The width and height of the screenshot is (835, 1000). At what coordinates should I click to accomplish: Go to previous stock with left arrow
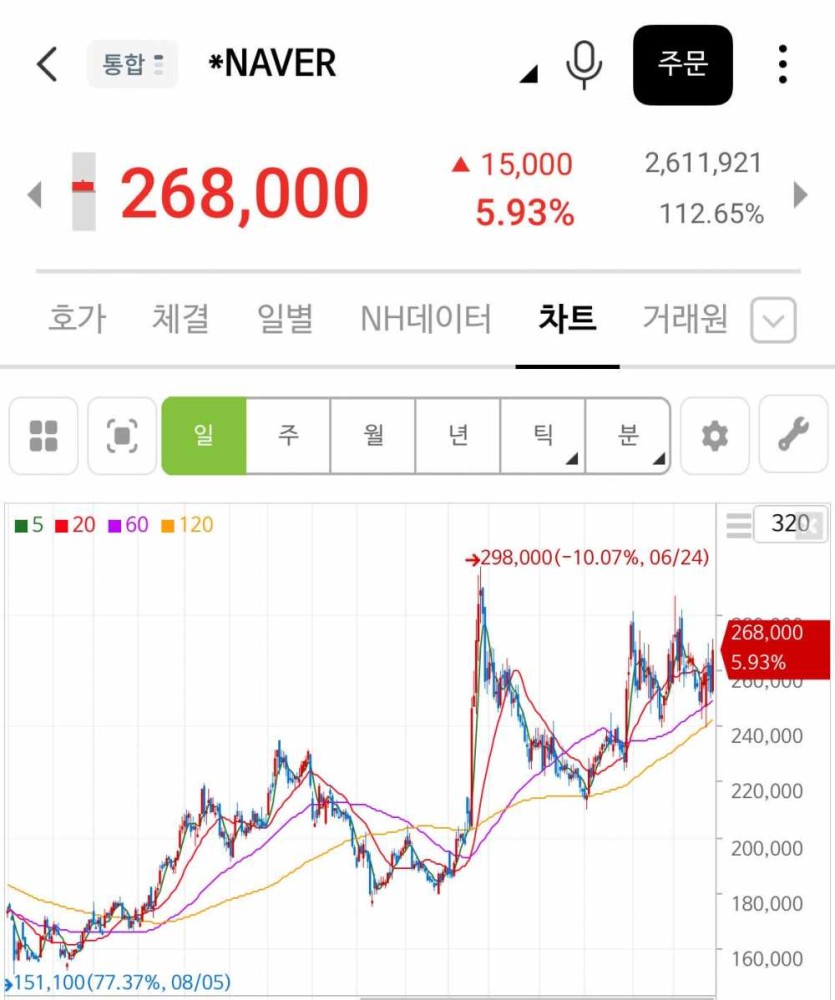(34, 193)
